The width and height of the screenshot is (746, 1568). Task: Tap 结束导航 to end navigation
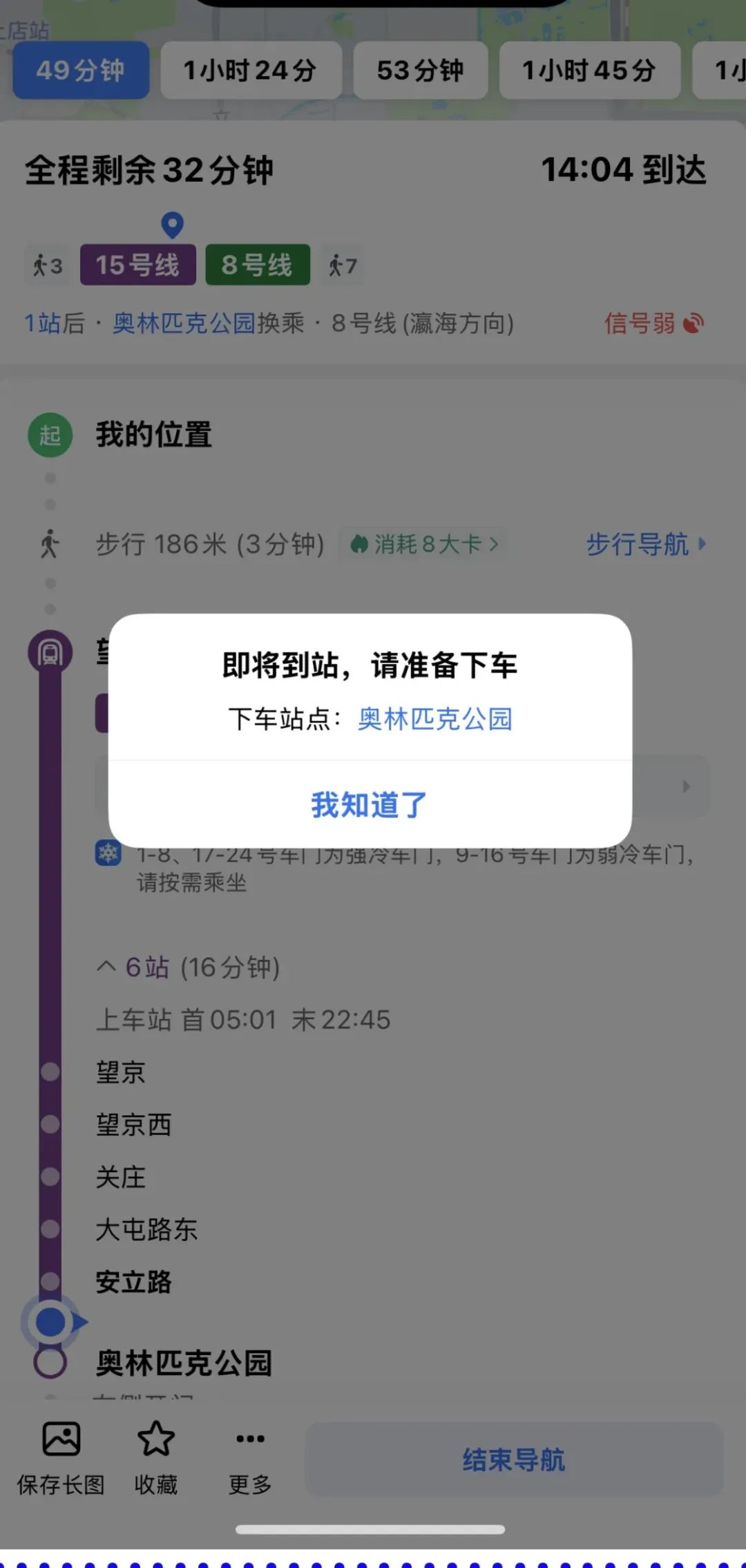tap(514, 1459)
